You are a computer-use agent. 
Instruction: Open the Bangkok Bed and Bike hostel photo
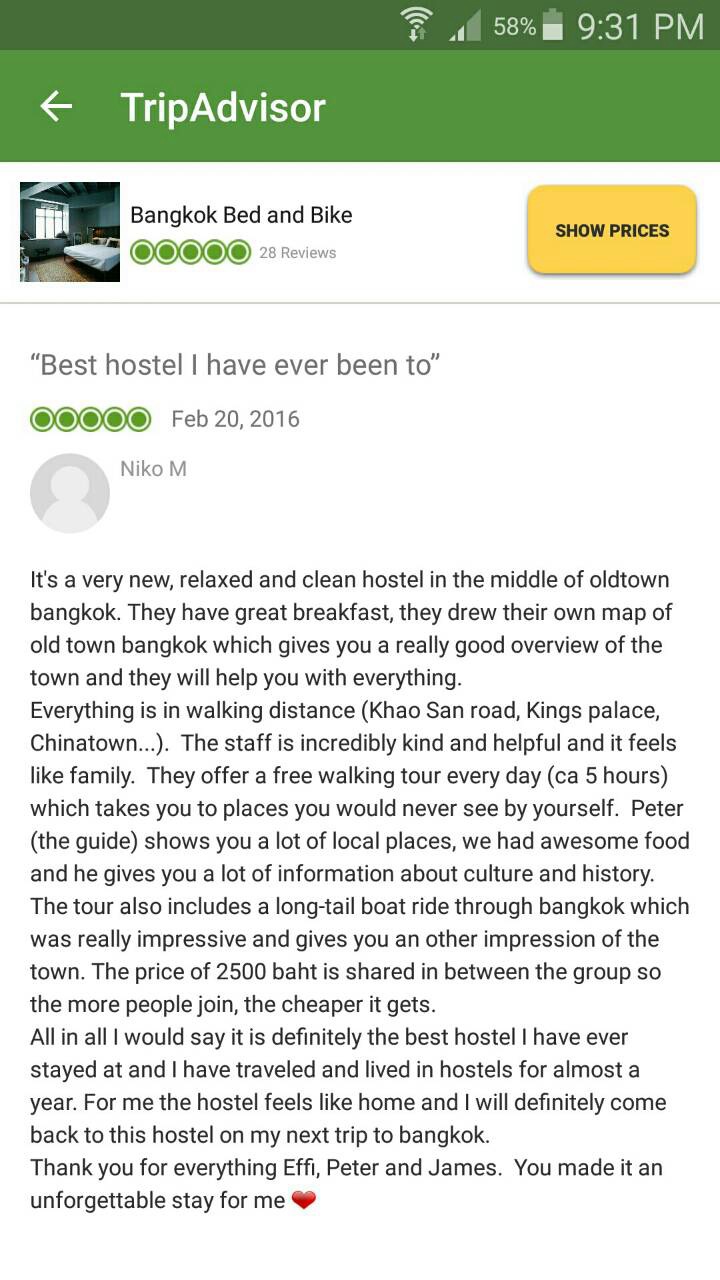[70, 232]
